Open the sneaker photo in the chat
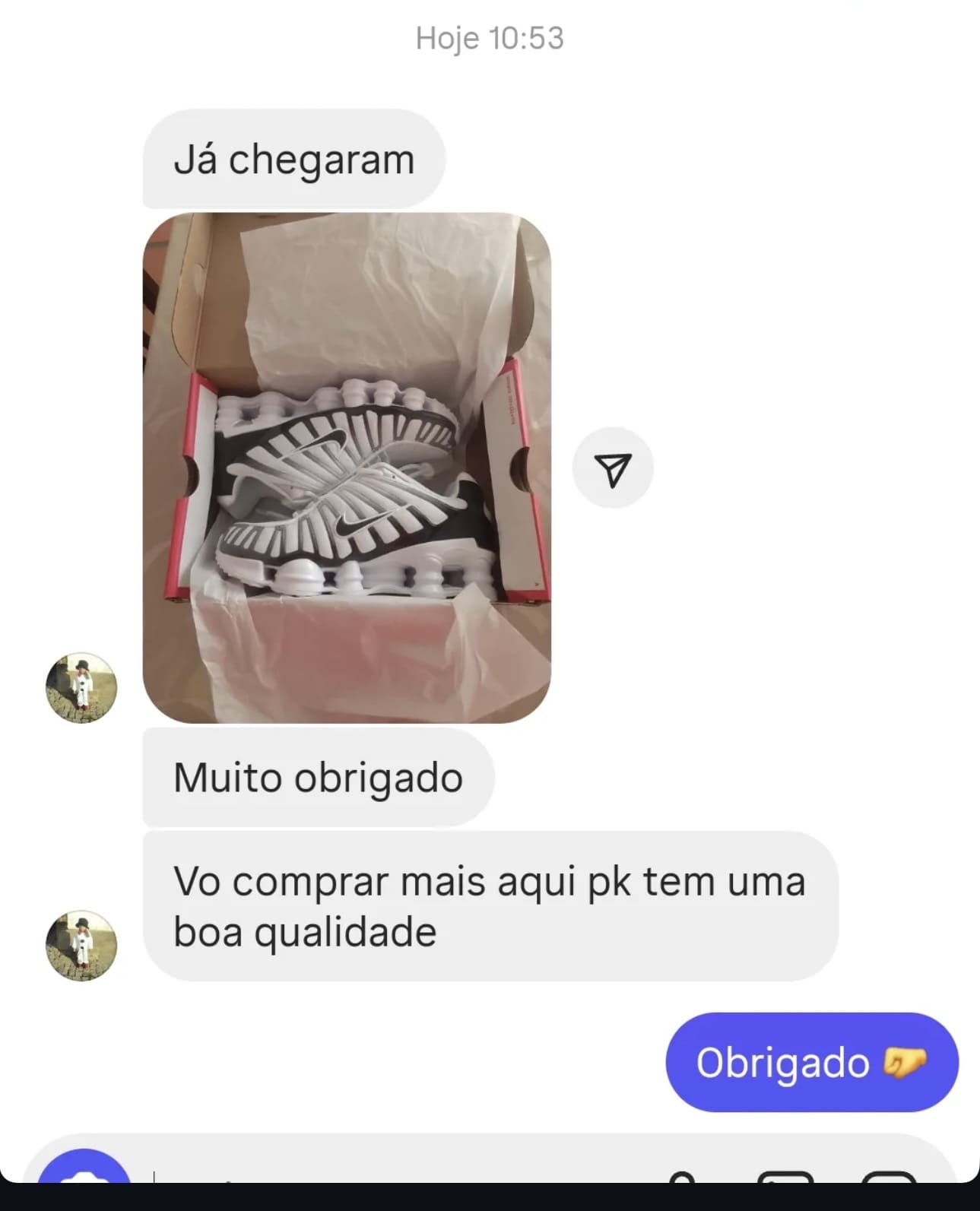 click(347, 468)
